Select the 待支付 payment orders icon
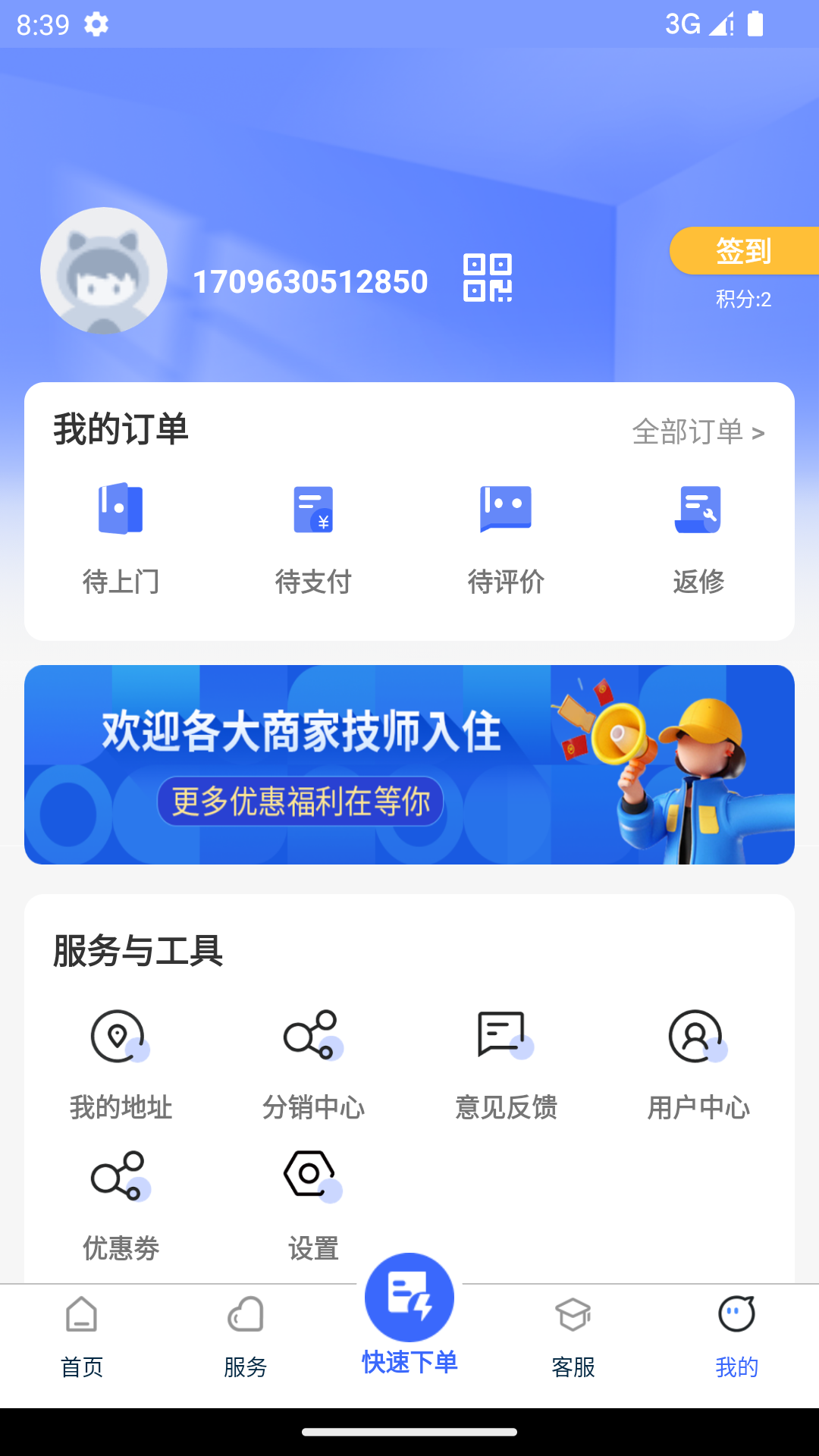 click(x=314, y=510)
